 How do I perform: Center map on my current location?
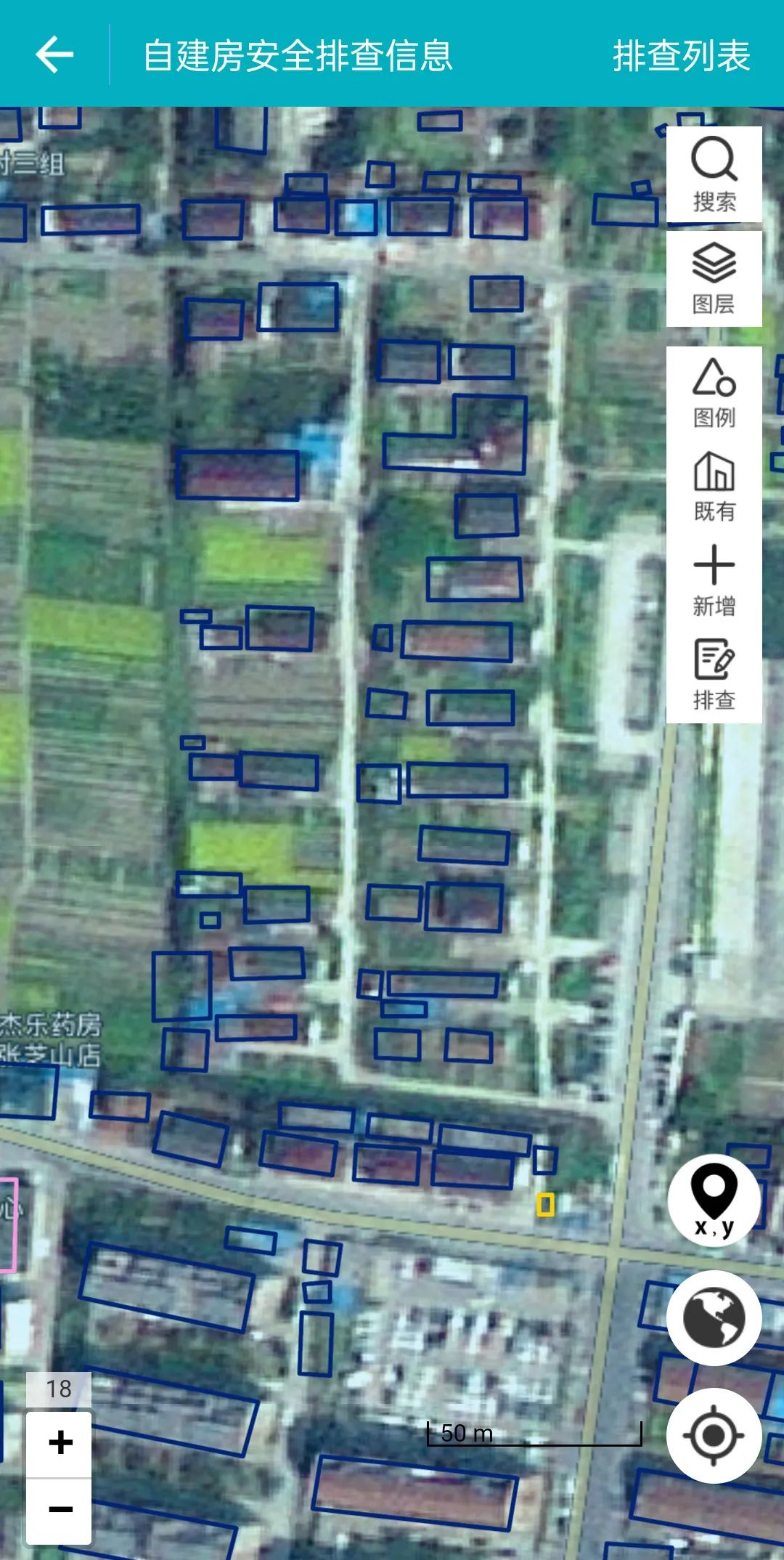[x=714, y=1435]
